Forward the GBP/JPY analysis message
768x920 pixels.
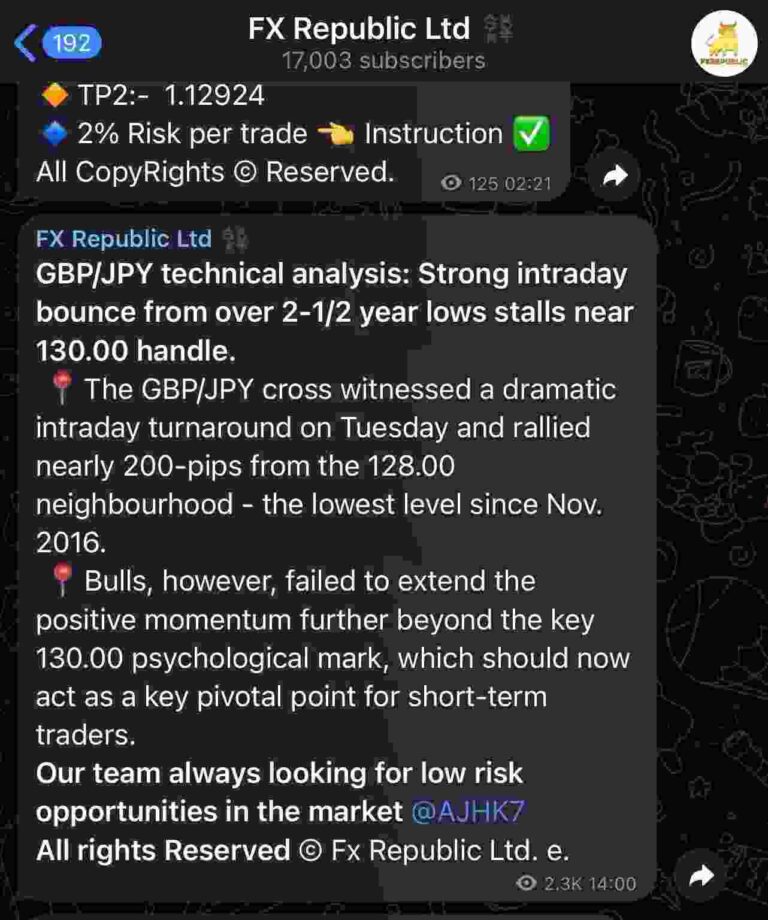click(702, 877)
